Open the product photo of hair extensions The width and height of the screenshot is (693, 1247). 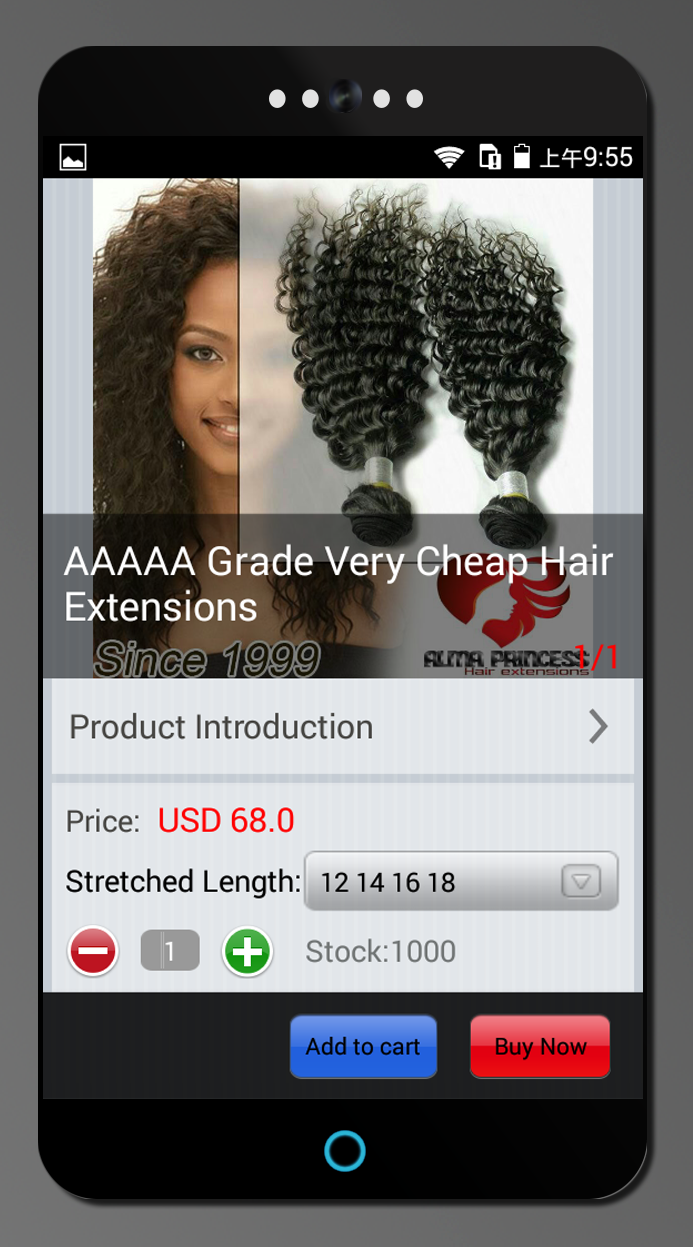pyautogui.click(x=343, y=428)
